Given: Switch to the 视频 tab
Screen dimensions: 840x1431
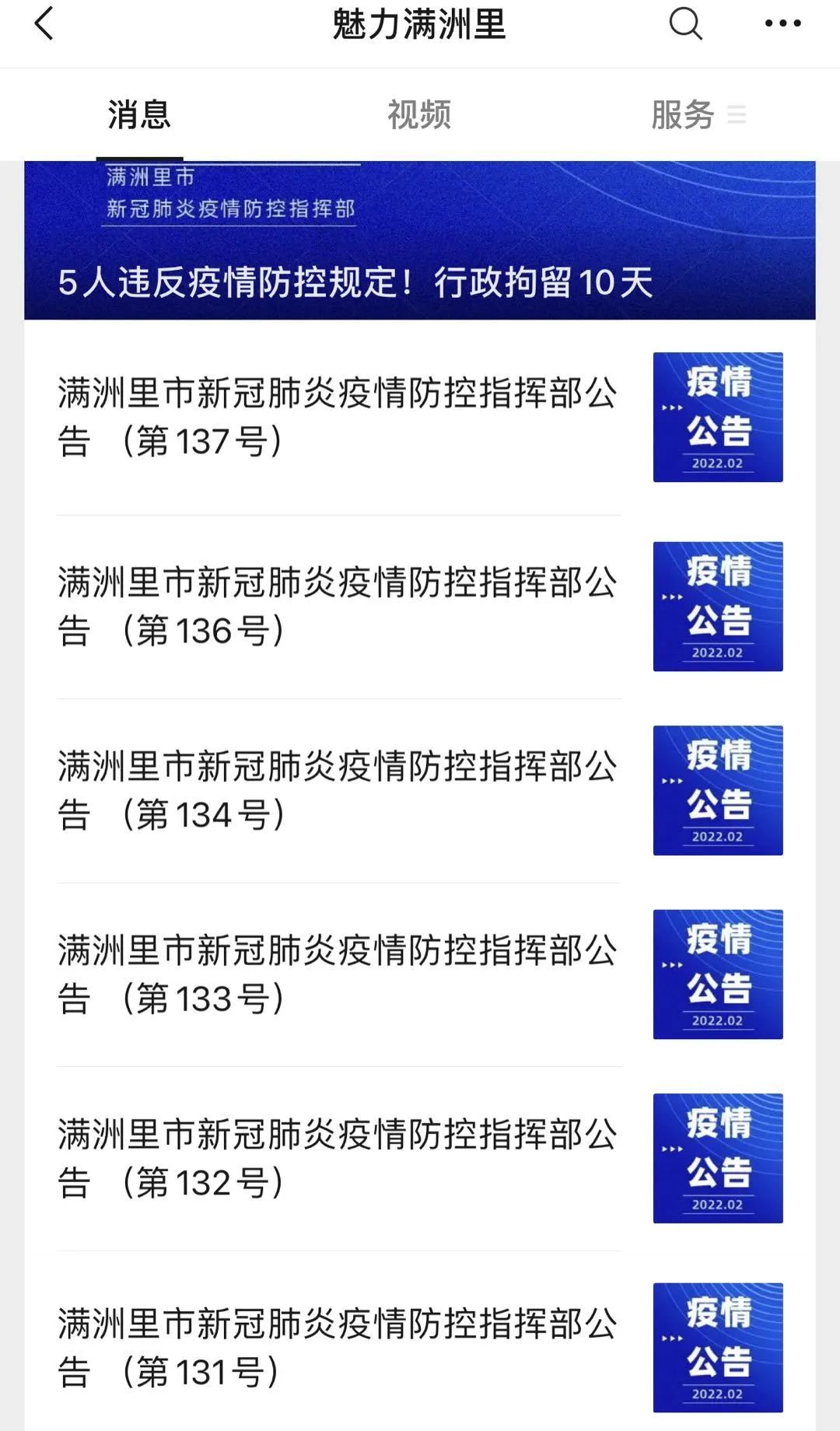Looking at the screenshot, I should point(419,115).
